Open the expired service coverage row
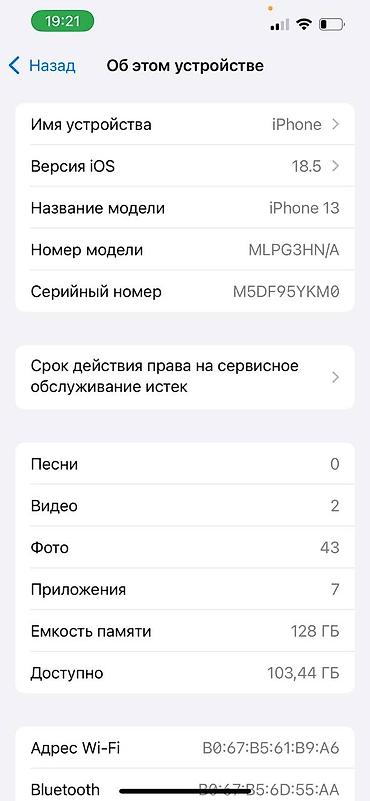Screen dimensions: 370x801 point(185,377)
